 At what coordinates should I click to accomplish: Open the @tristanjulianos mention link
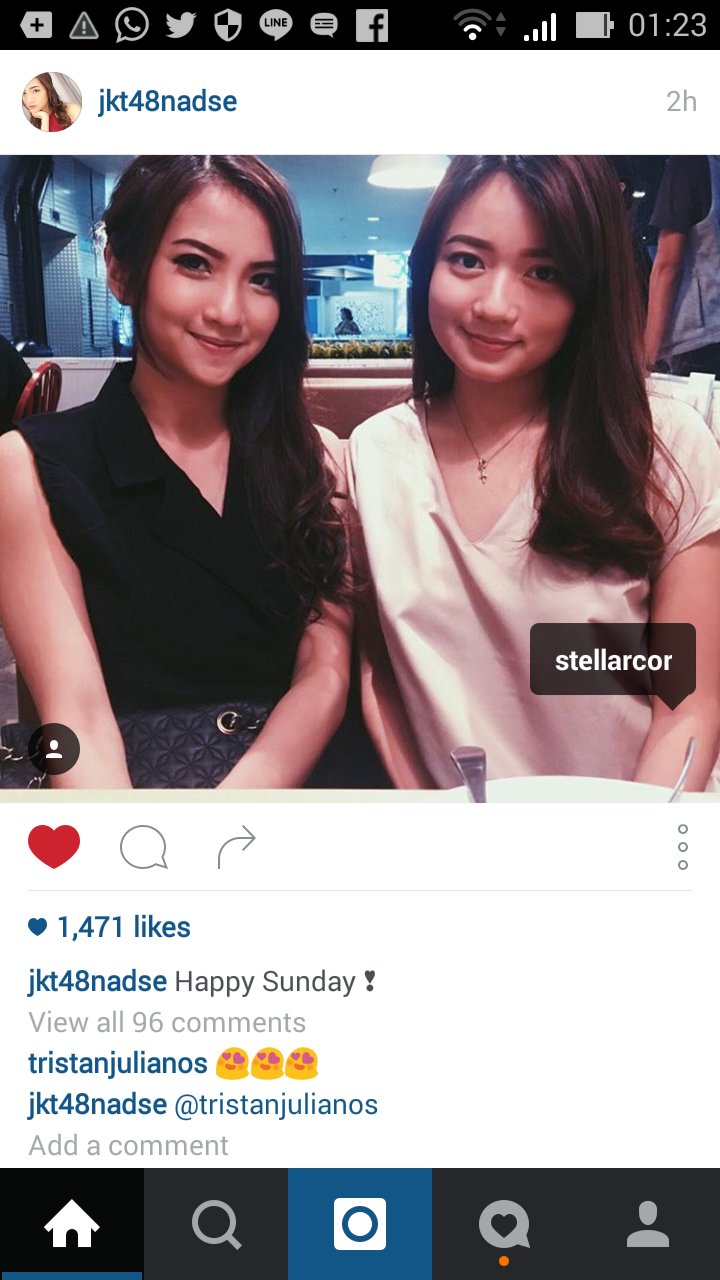coord(276,1104)
